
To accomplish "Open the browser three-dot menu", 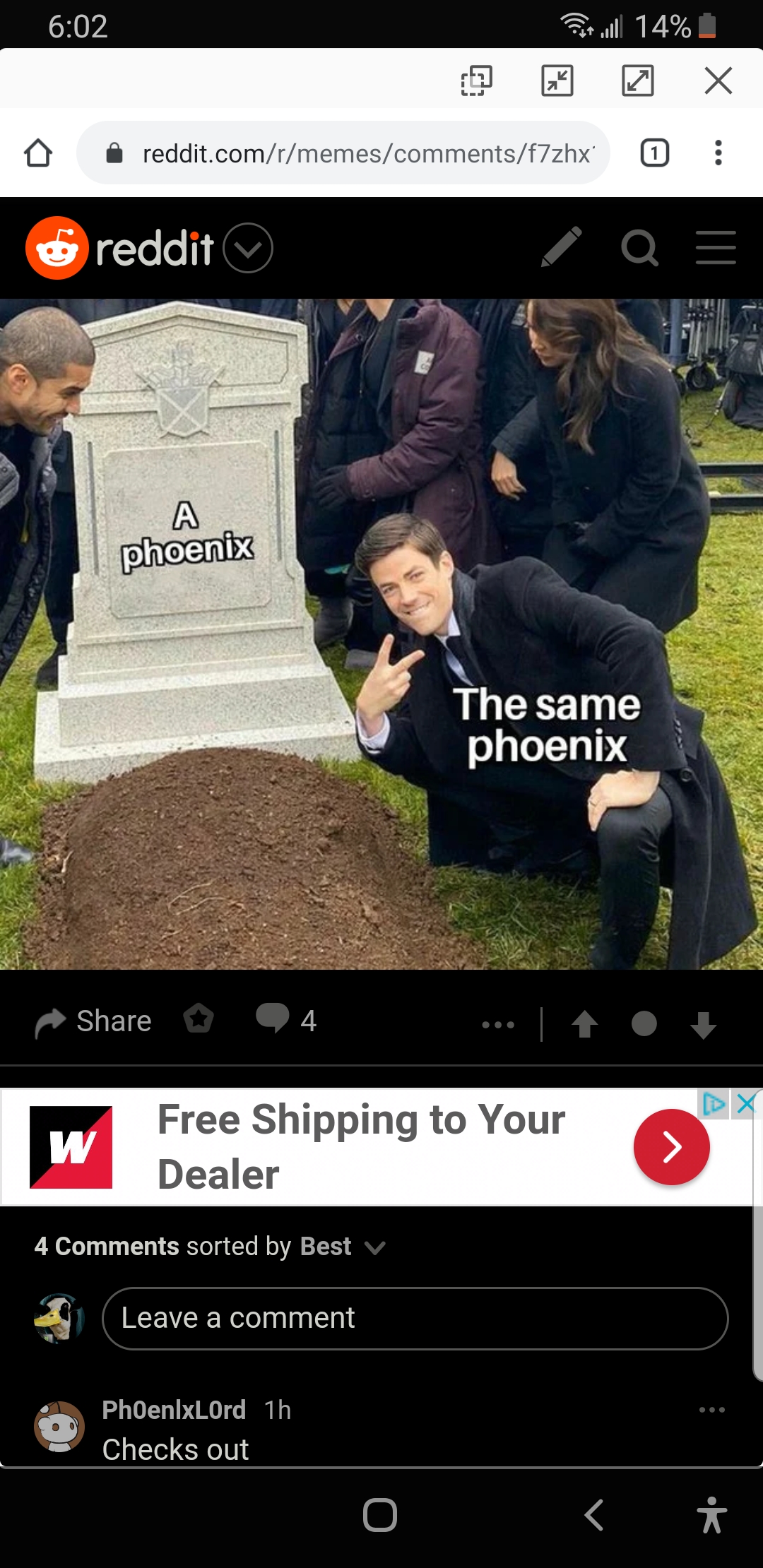I will [718, 153].
